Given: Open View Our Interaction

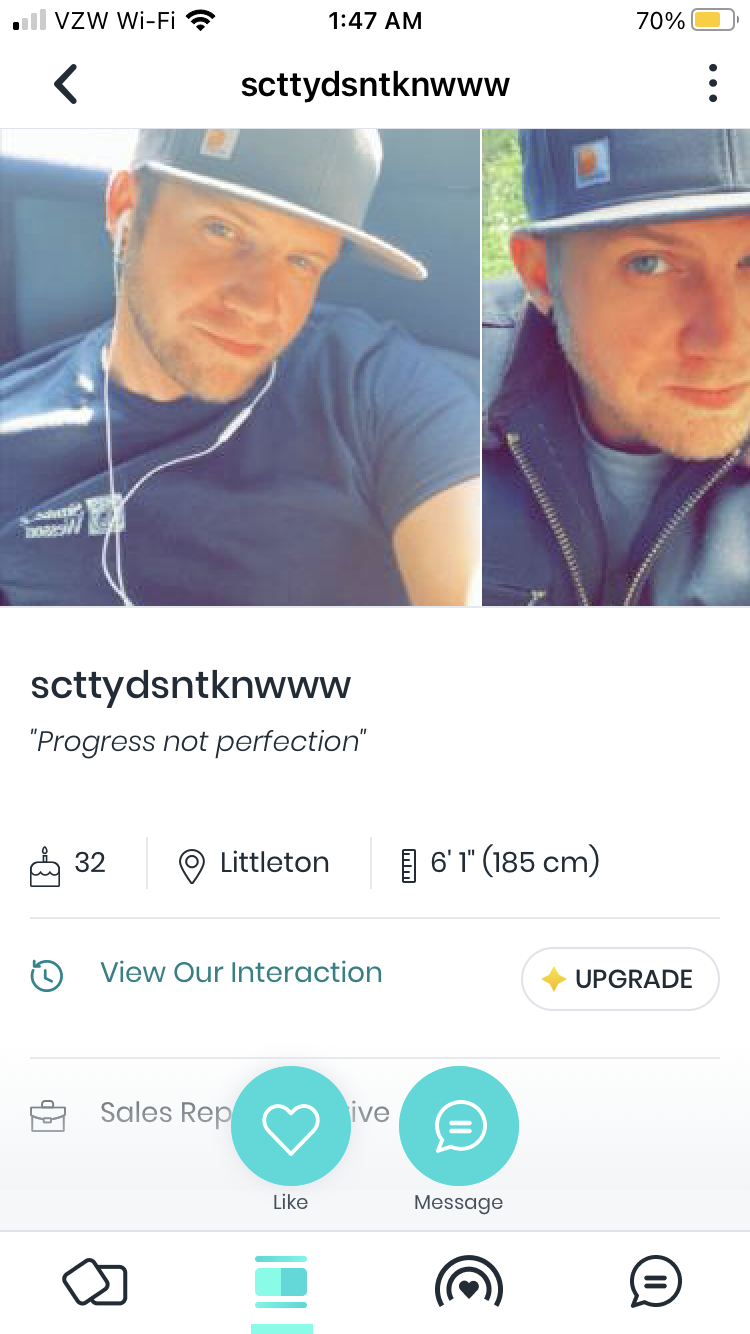Looking at the screenshot, I should pyautogui.click(x=240, y=973).
